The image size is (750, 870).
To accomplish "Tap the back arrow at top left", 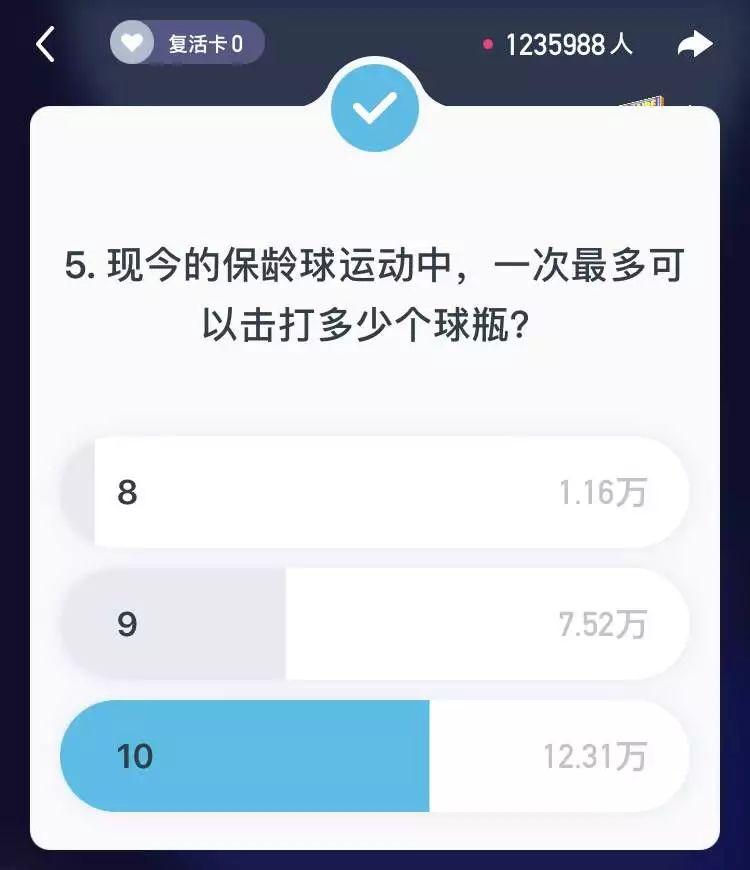I will click(42, 43).
